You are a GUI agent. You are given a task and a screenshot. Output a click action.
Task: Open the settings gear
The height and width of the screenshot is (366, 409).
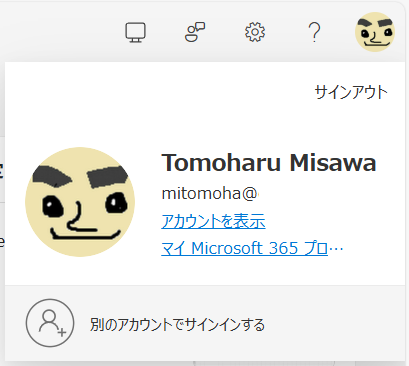click(255, 32)
